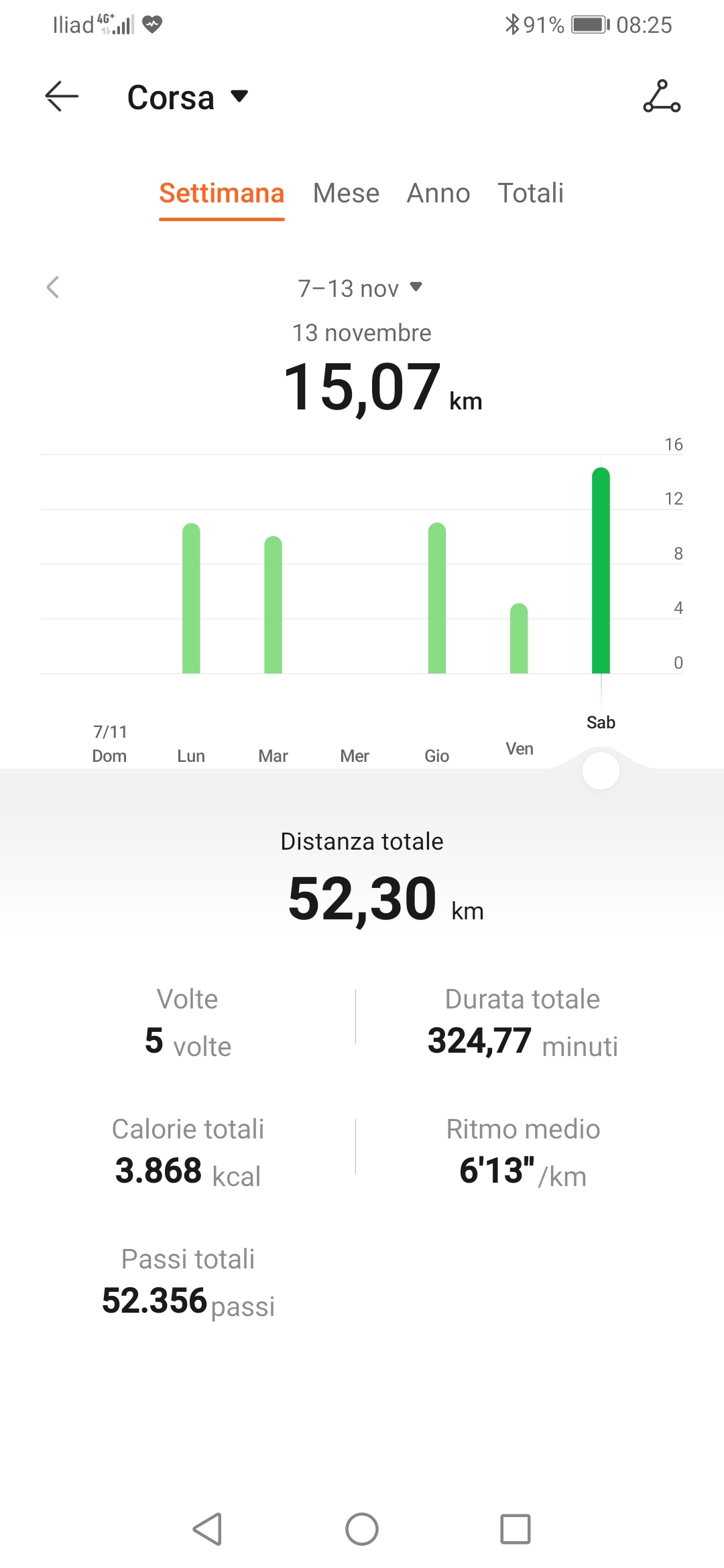The height and width of the screenshot is (1568, 724).
Task: Switch to the Anno tab
Action: tap(438, 194)
